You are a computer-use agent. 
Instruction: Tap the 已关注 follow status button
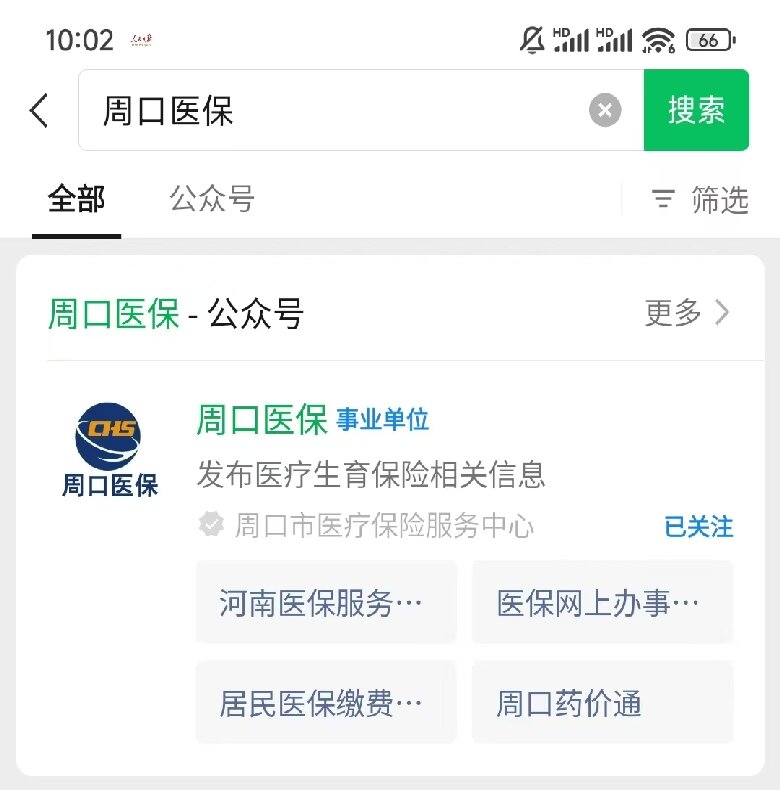tap(698, 526)
